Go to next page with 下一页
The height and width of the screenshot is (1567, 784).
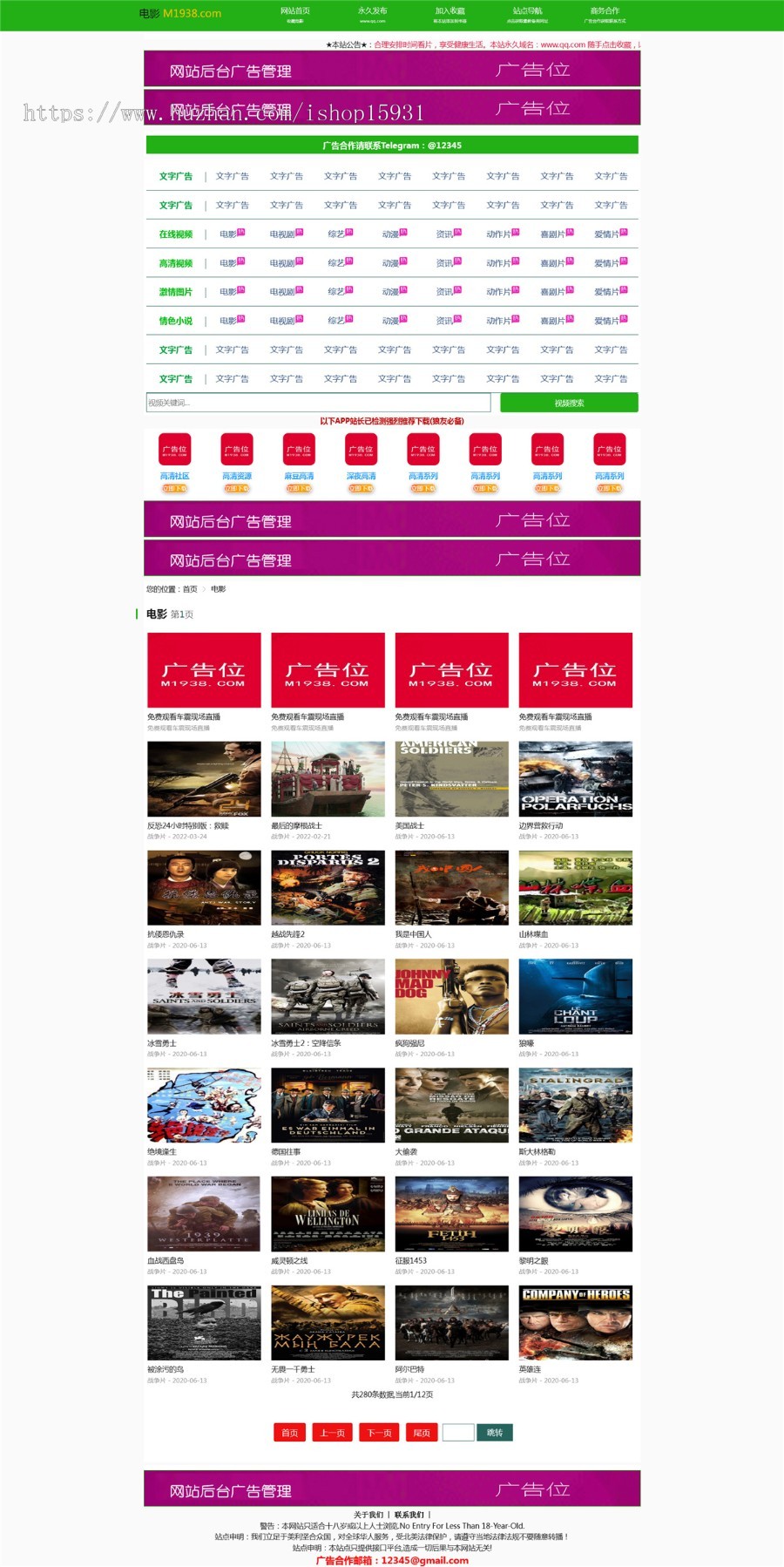(379, 1433)
